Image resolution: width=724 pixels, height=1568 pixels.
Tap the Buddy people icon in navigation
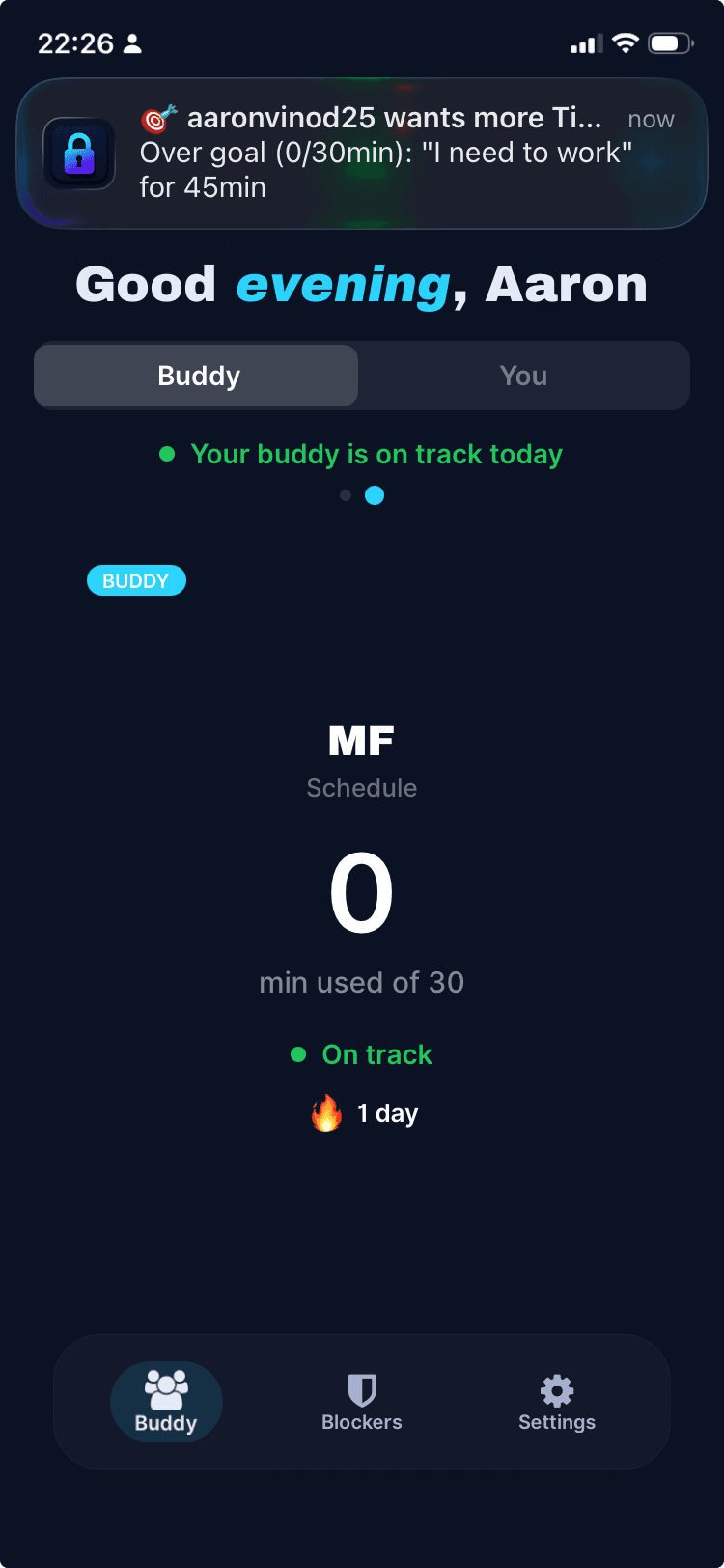click(x=166, y=1390)
